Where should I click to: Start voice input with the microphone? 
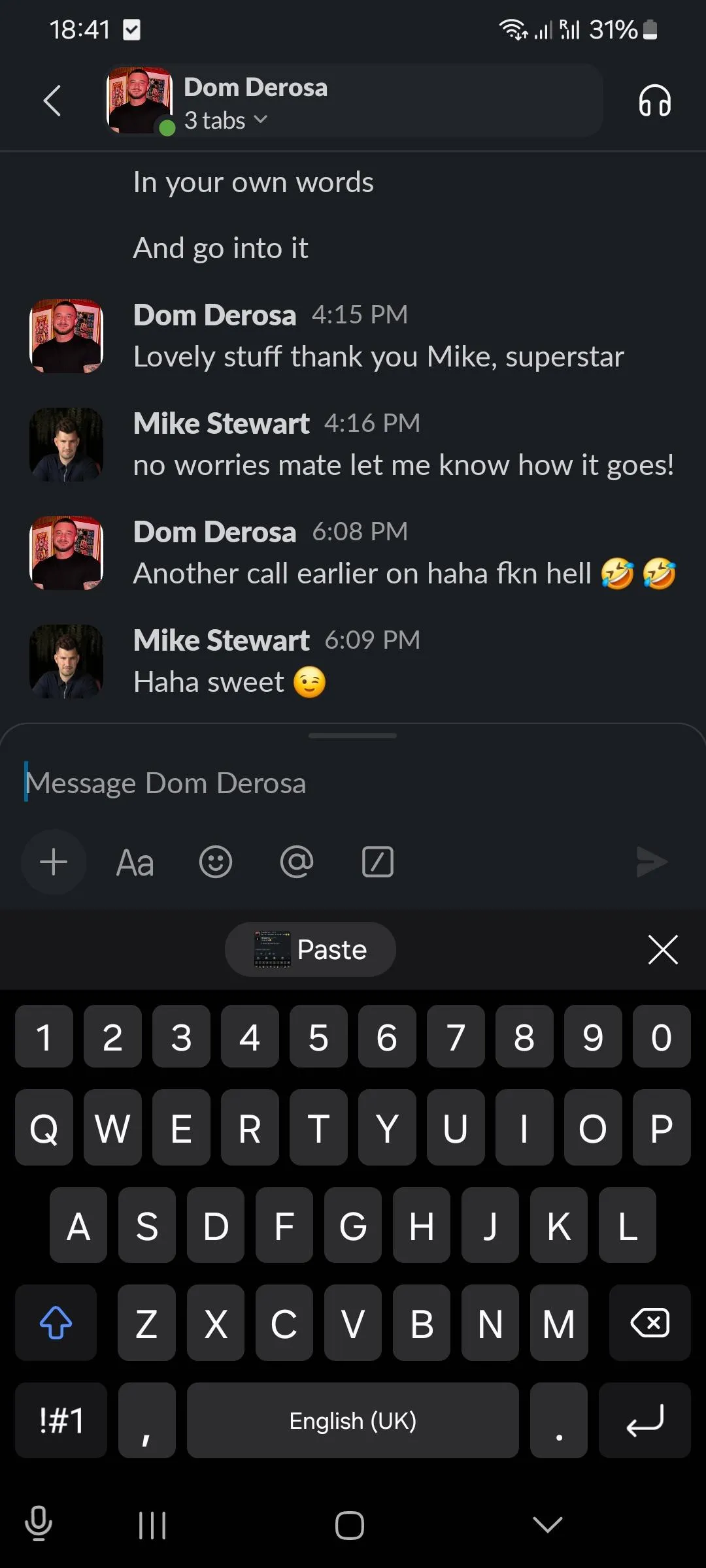(x=39, y=1524)
